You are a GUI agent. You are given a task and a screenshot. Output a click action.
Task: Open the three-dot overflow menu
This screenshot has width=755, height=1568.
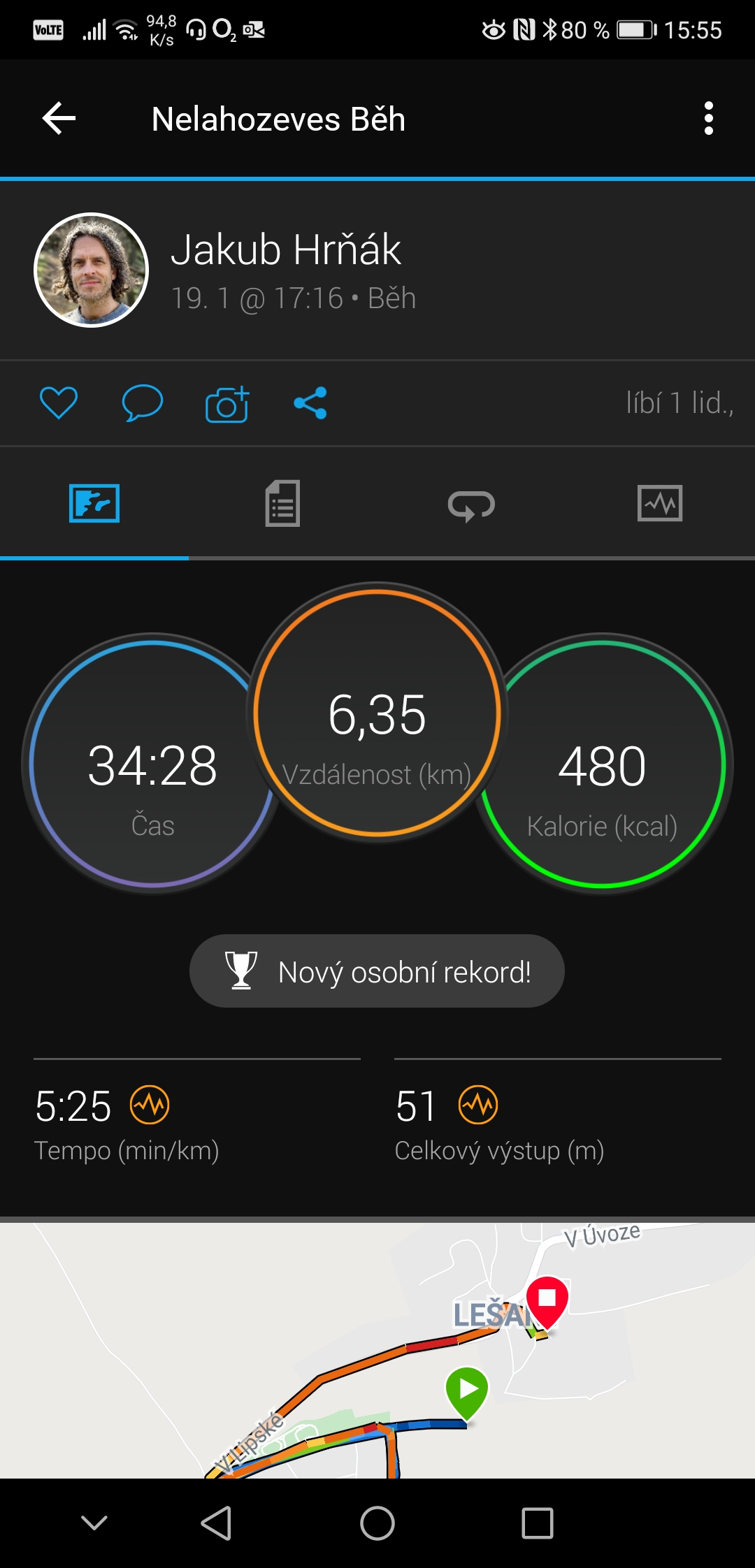coord(709,118)
